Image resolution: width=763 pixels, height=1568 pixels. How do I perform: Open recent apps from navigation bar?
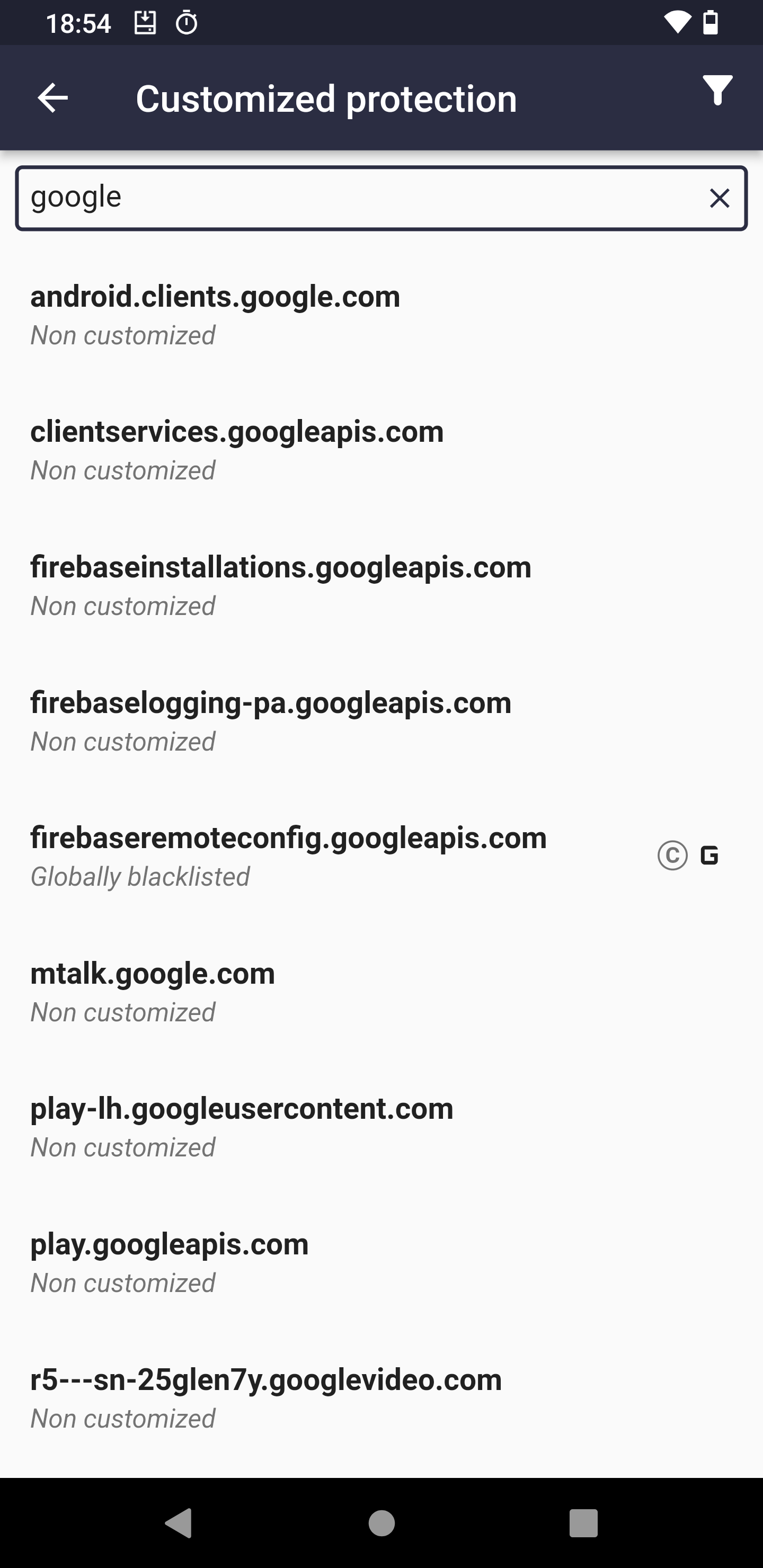pos(583,1523)
